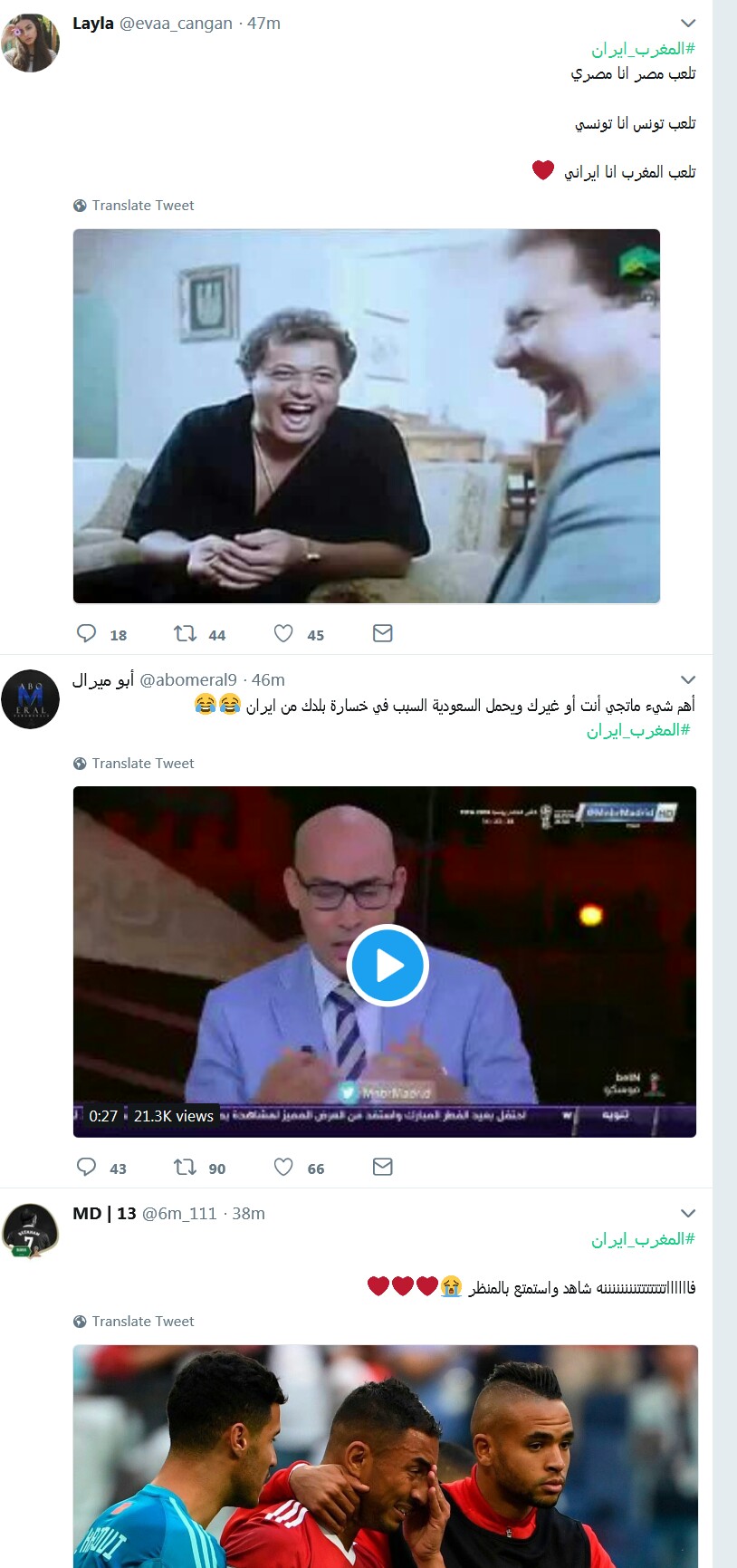737x1568 pixels.
Task: Retweet abomeral9's video tweet
Action: click(186, 1168)
